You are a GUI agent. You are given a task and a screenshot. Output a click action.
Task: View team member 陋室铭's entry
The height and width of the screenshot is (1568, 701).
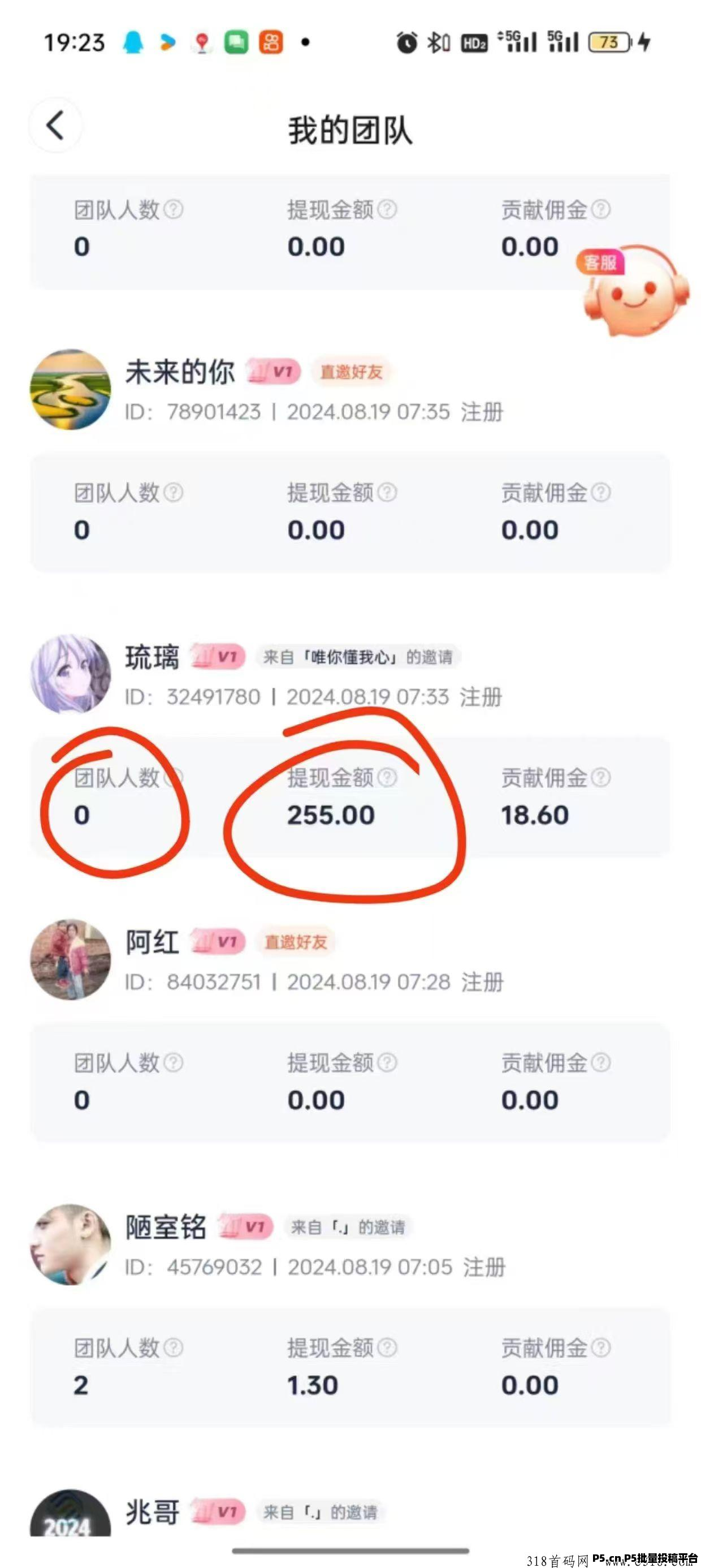tap(166, 1227)
